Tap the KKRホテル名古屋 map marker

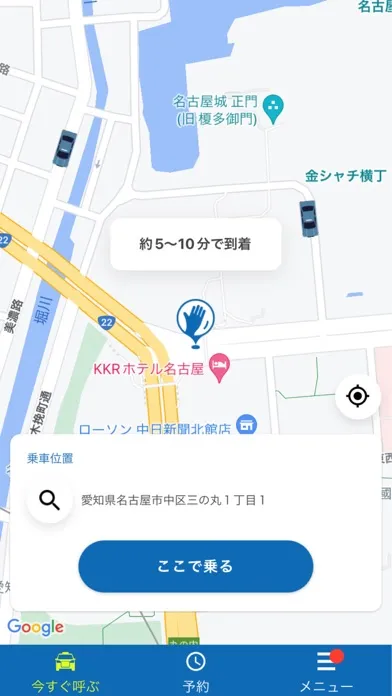219,368
